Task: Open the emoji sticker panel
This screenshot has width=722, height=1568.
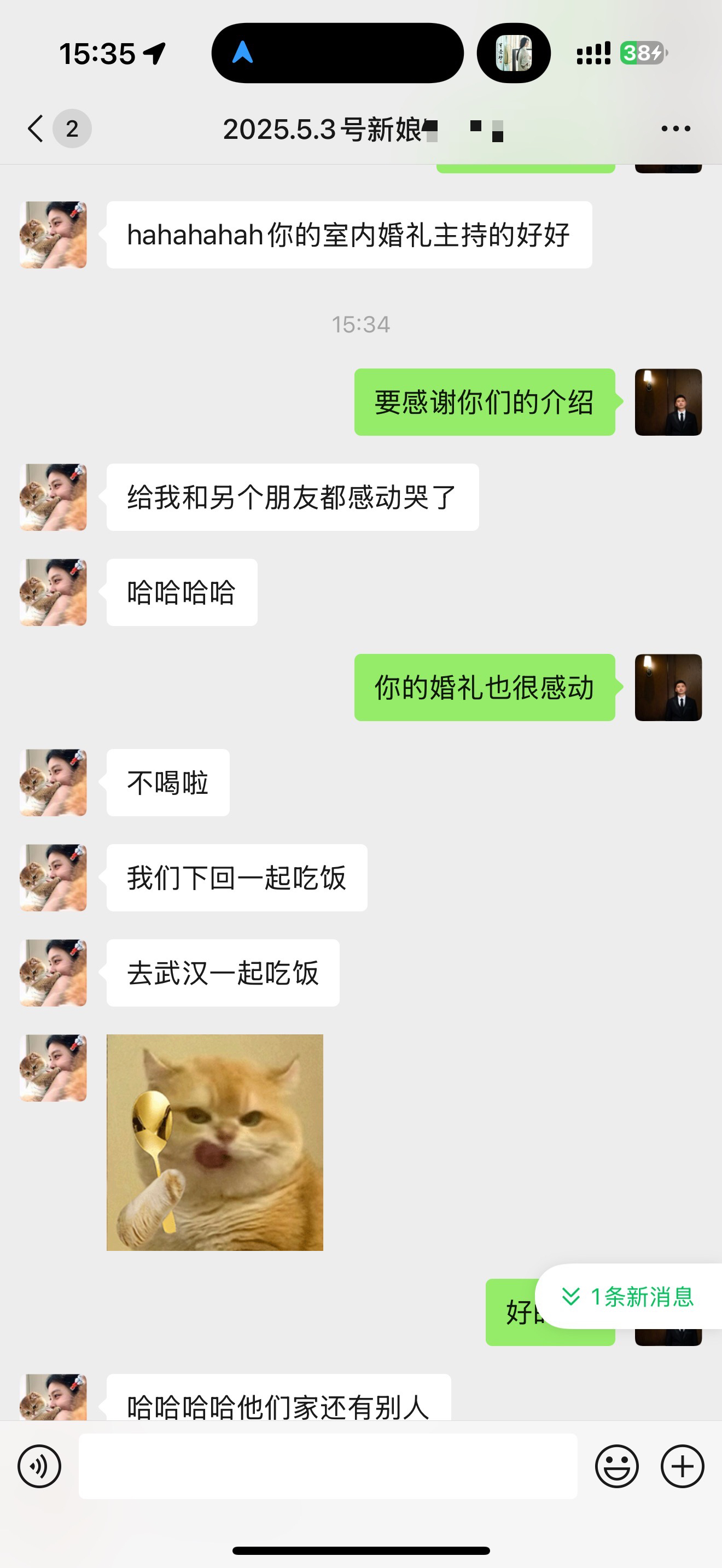Action: 616,1466
